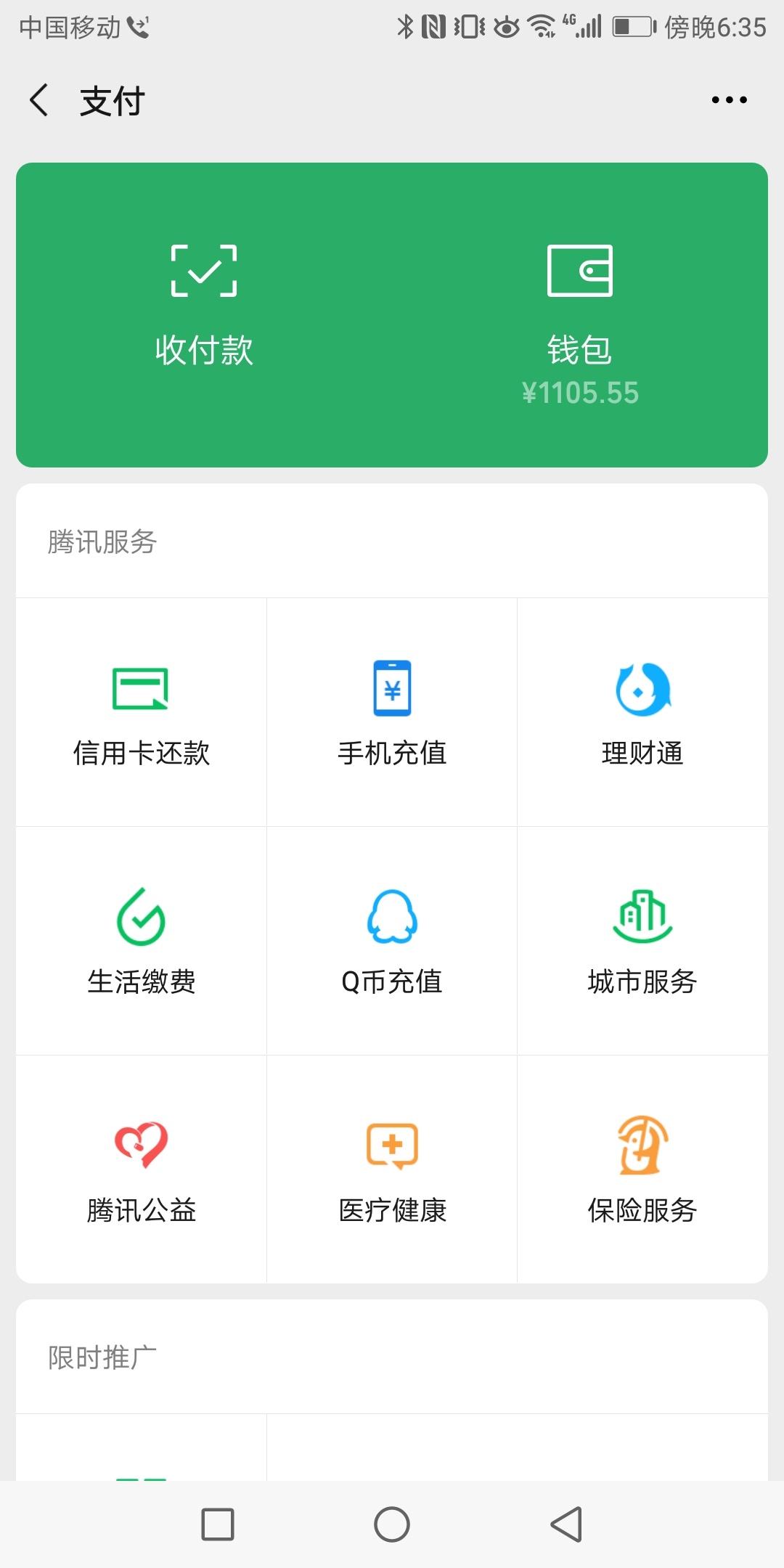Viewport: 784px width, 1568px height.
Task: Select 医疗健康 medical health
Action: click(392, 1169)
